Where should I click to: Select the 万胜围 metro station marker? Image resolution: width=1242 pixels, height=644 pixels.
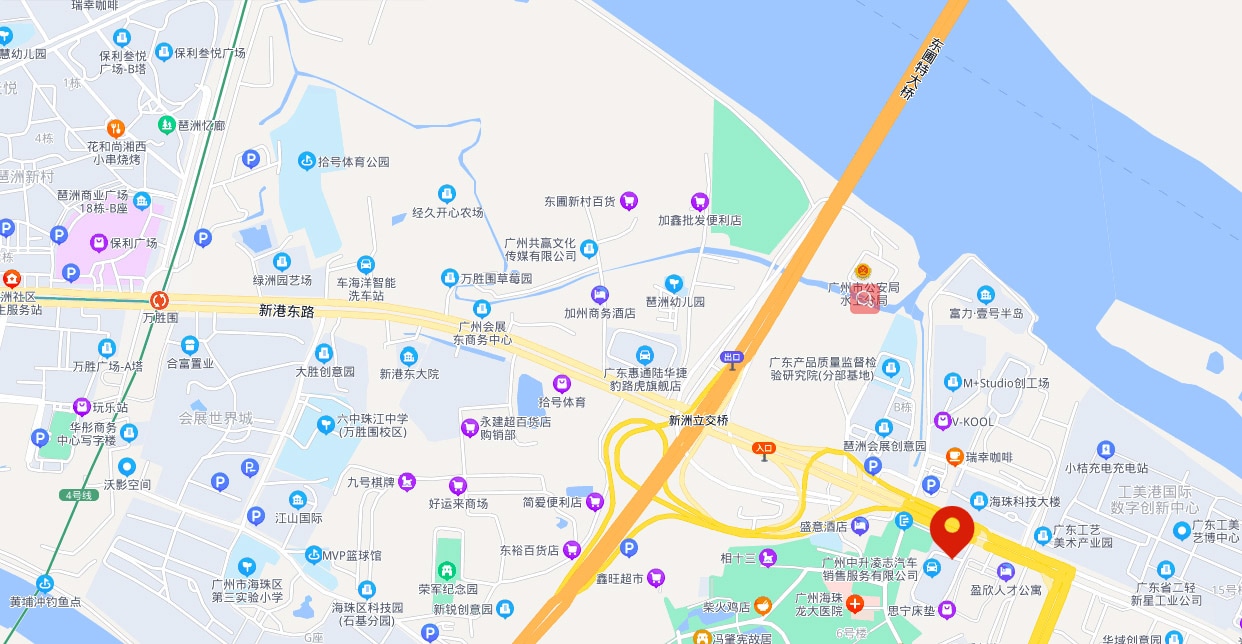pyautogui.click(x=159, y=300)
